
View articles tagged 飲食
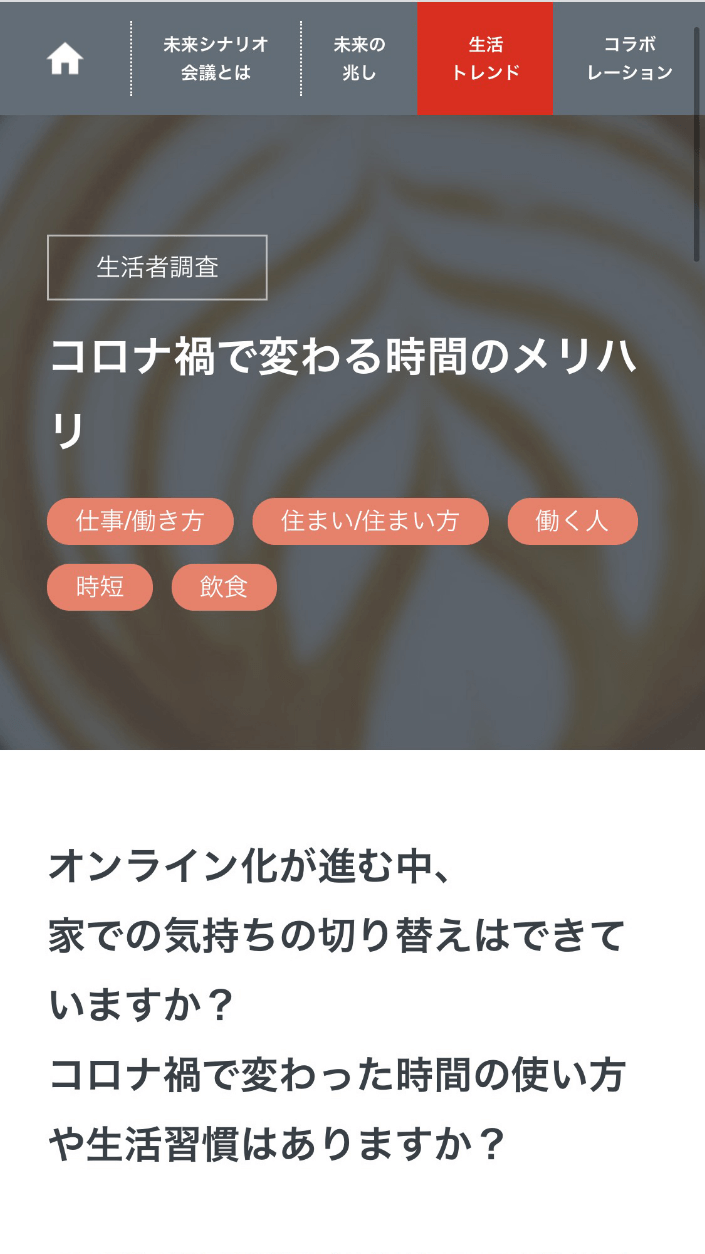[224, 587]
